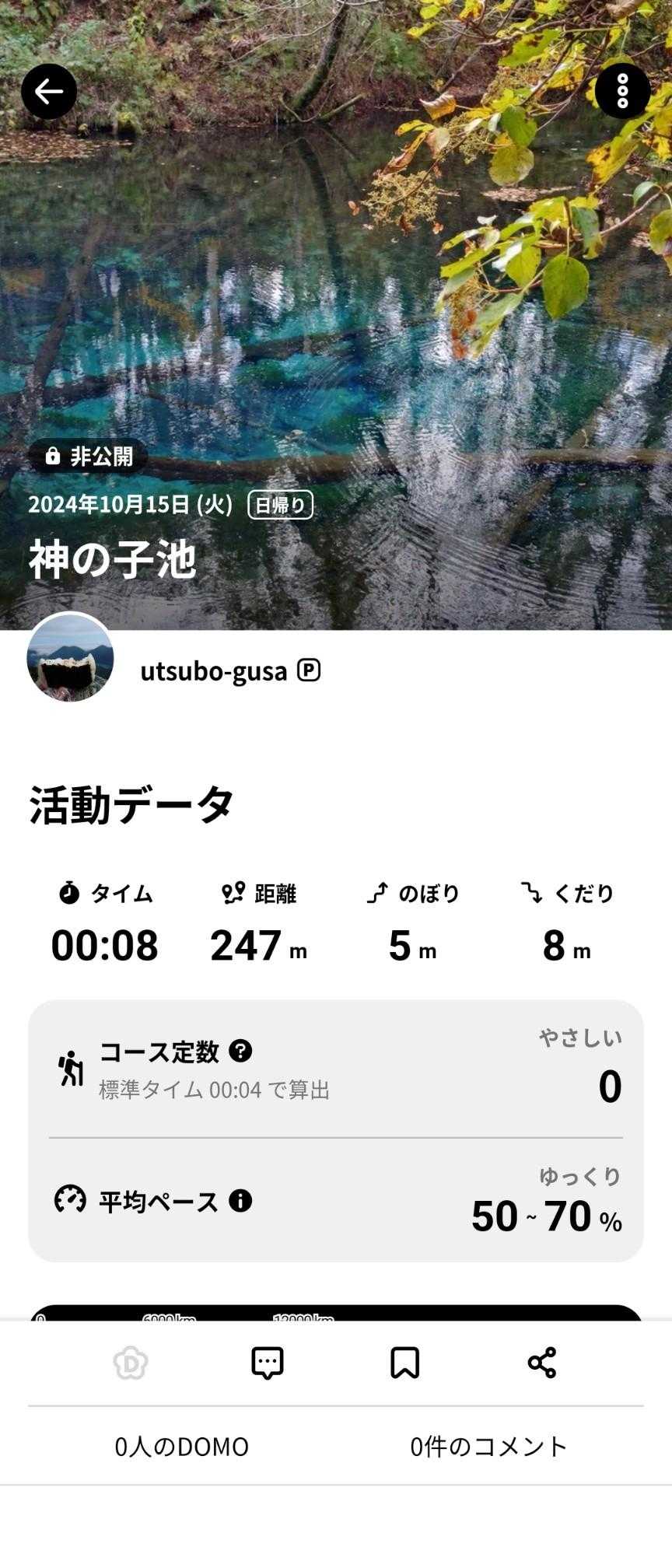Image resolution: width=672 pixels, height=1568 pixels.
Task: Bookmark this 神の子池 activity
Action: pos(404,1363)
